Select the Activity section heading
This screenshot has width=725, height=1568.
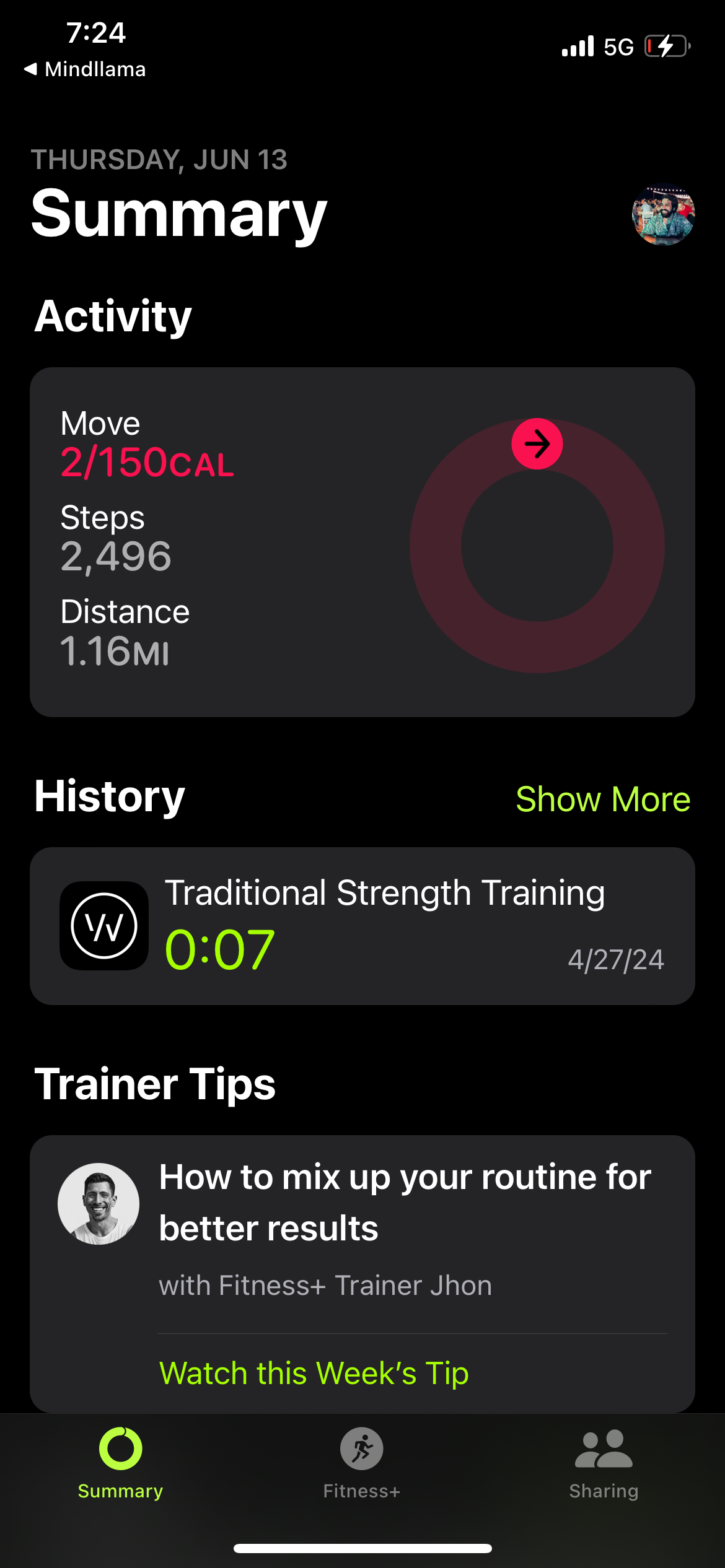coord(114,316)
